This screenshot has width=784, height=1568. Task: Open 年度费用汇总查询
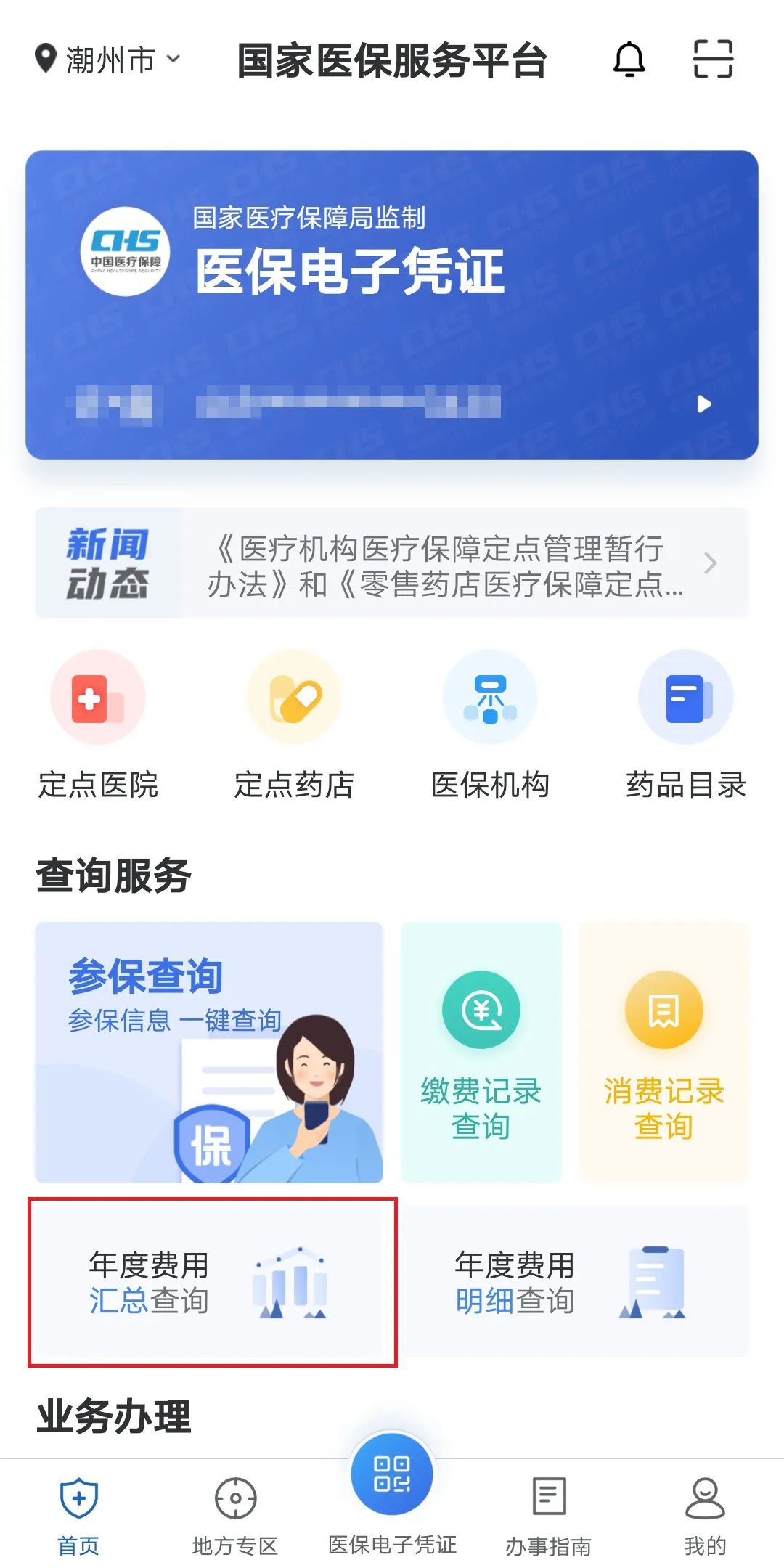click(211, 1282)
